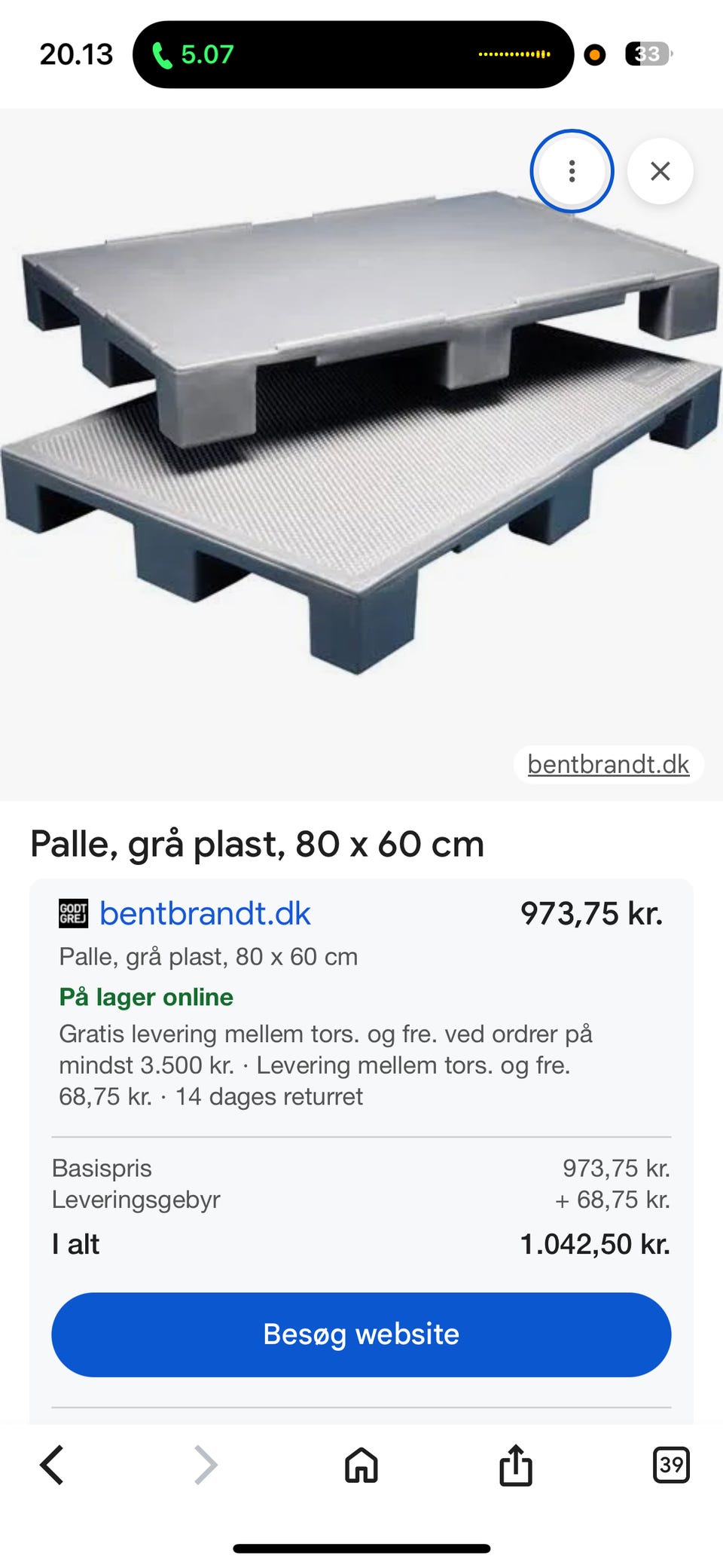Tap the signal strength indicator
723x1568 pixels.
[514, 53]
